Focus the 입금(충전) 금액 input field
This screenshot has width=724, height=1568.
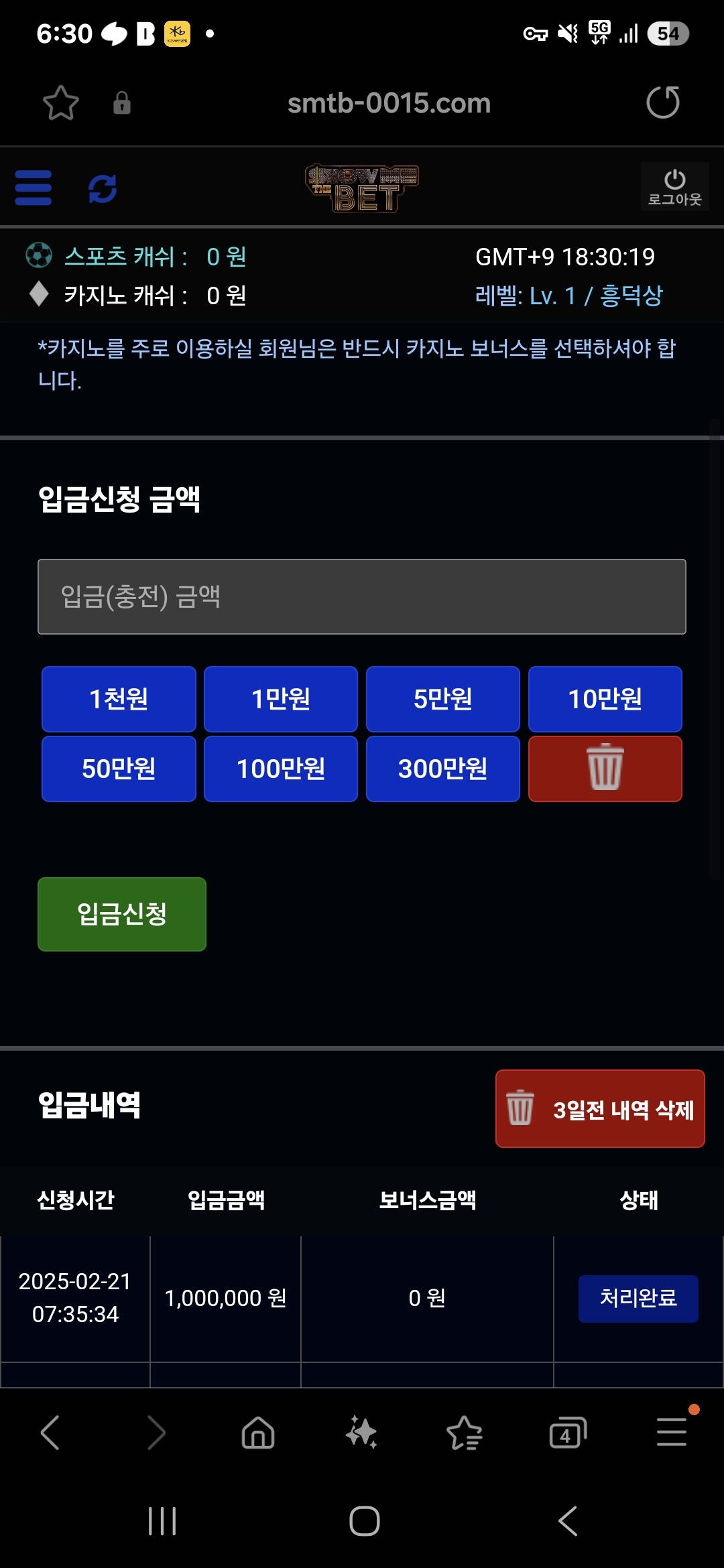(x=362, y=596)
